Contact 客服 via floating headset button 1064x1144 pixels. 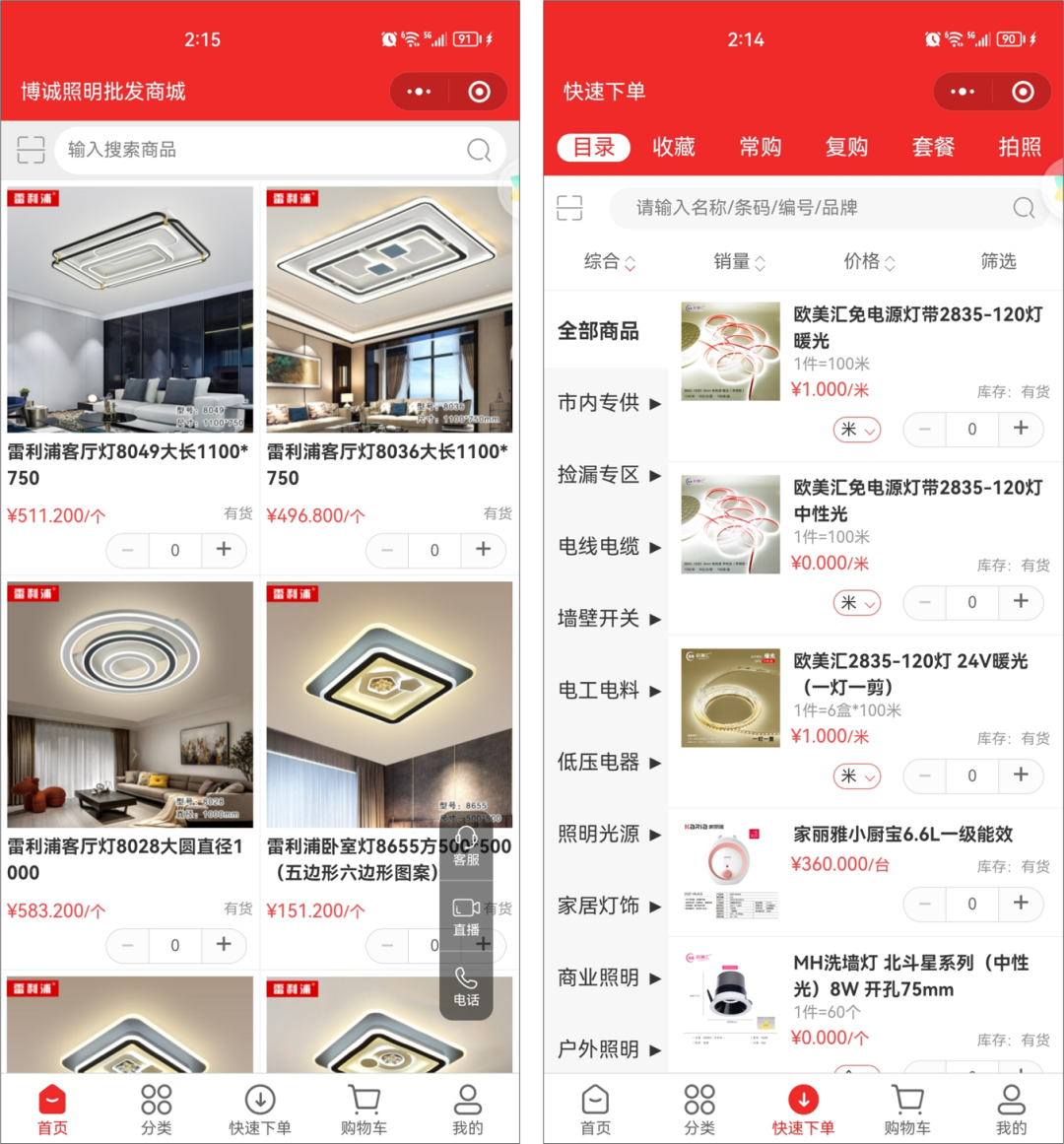pos(466,845)
